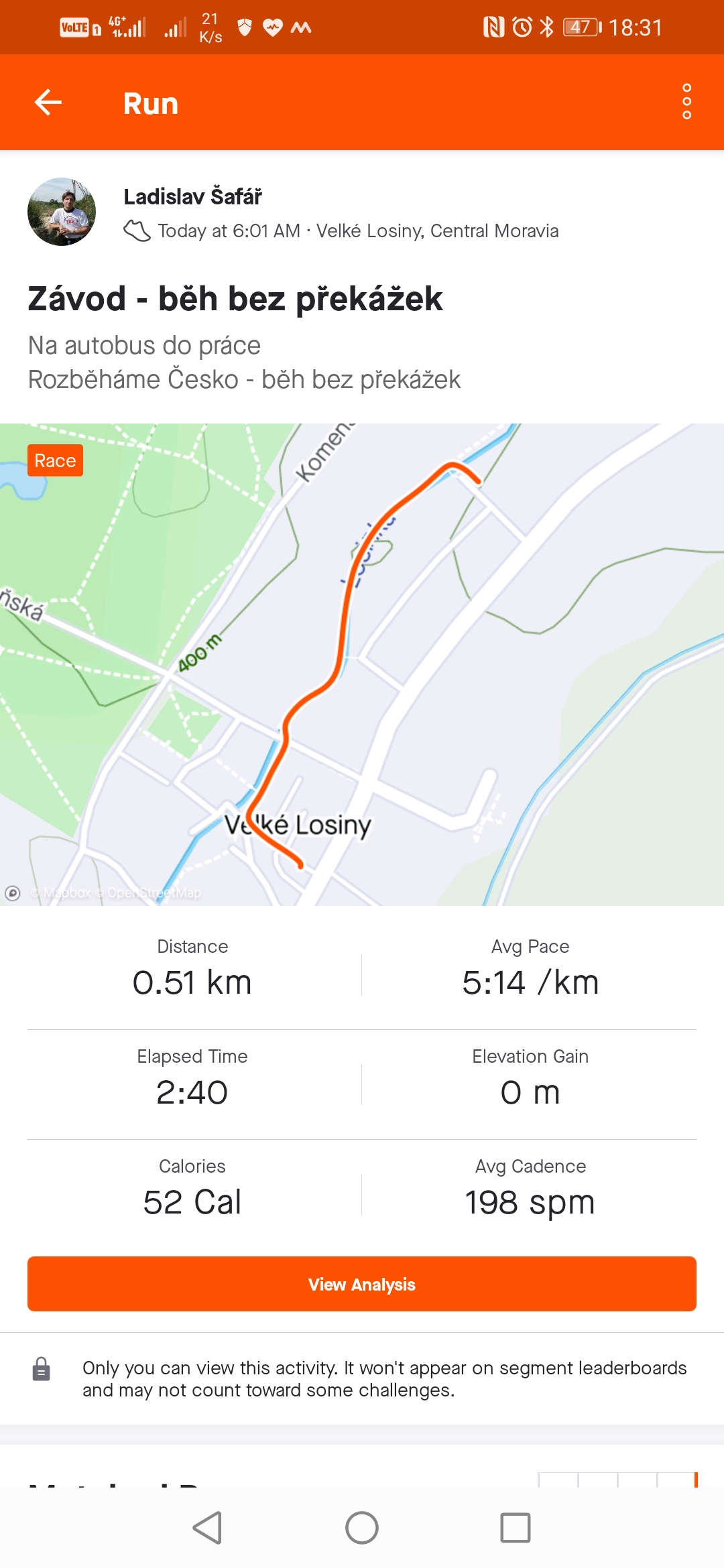Tap the View Analysis button
The image size is (724, 1568).
(362, 1284)
